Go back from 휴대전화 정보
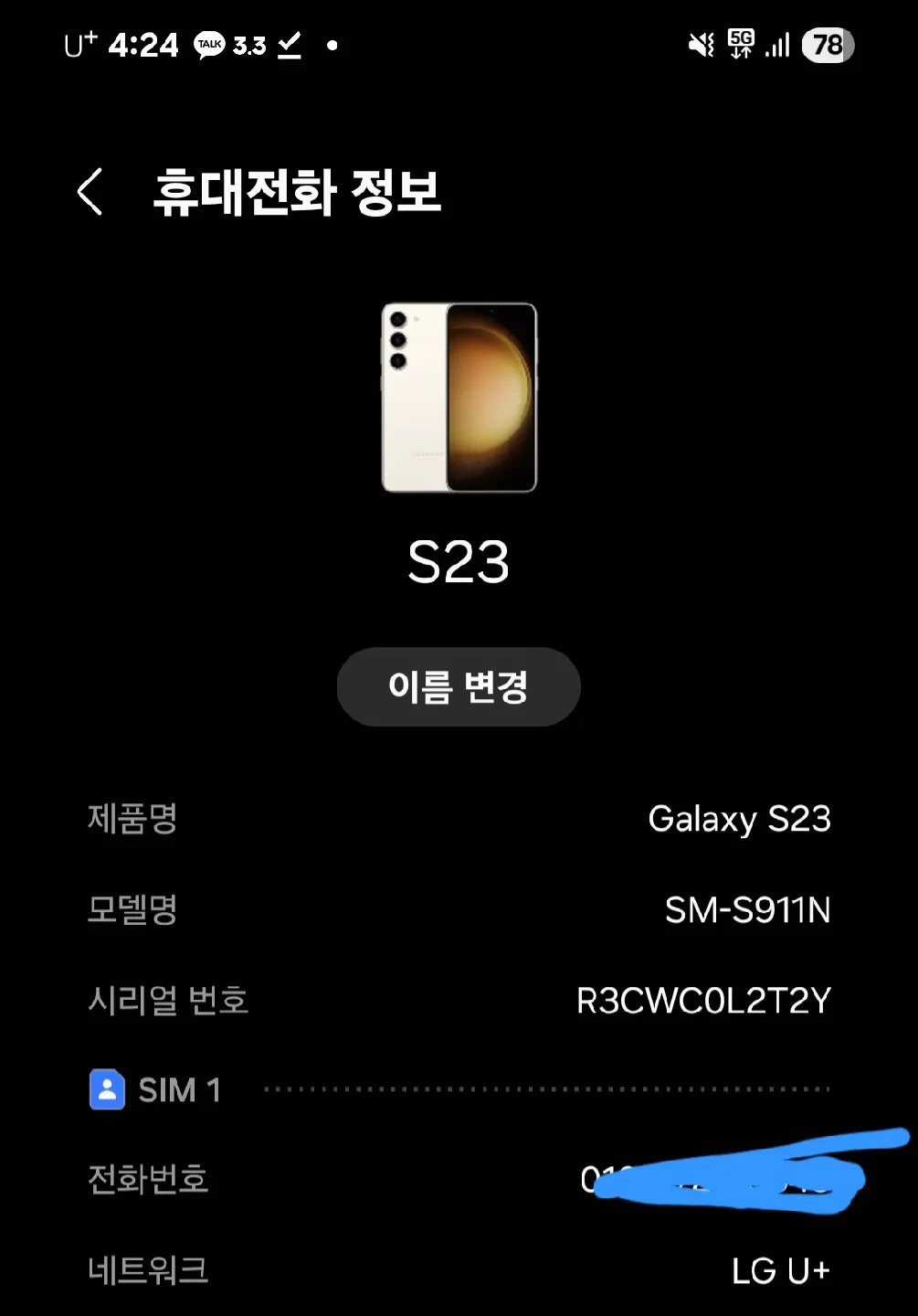 [90, 192]
